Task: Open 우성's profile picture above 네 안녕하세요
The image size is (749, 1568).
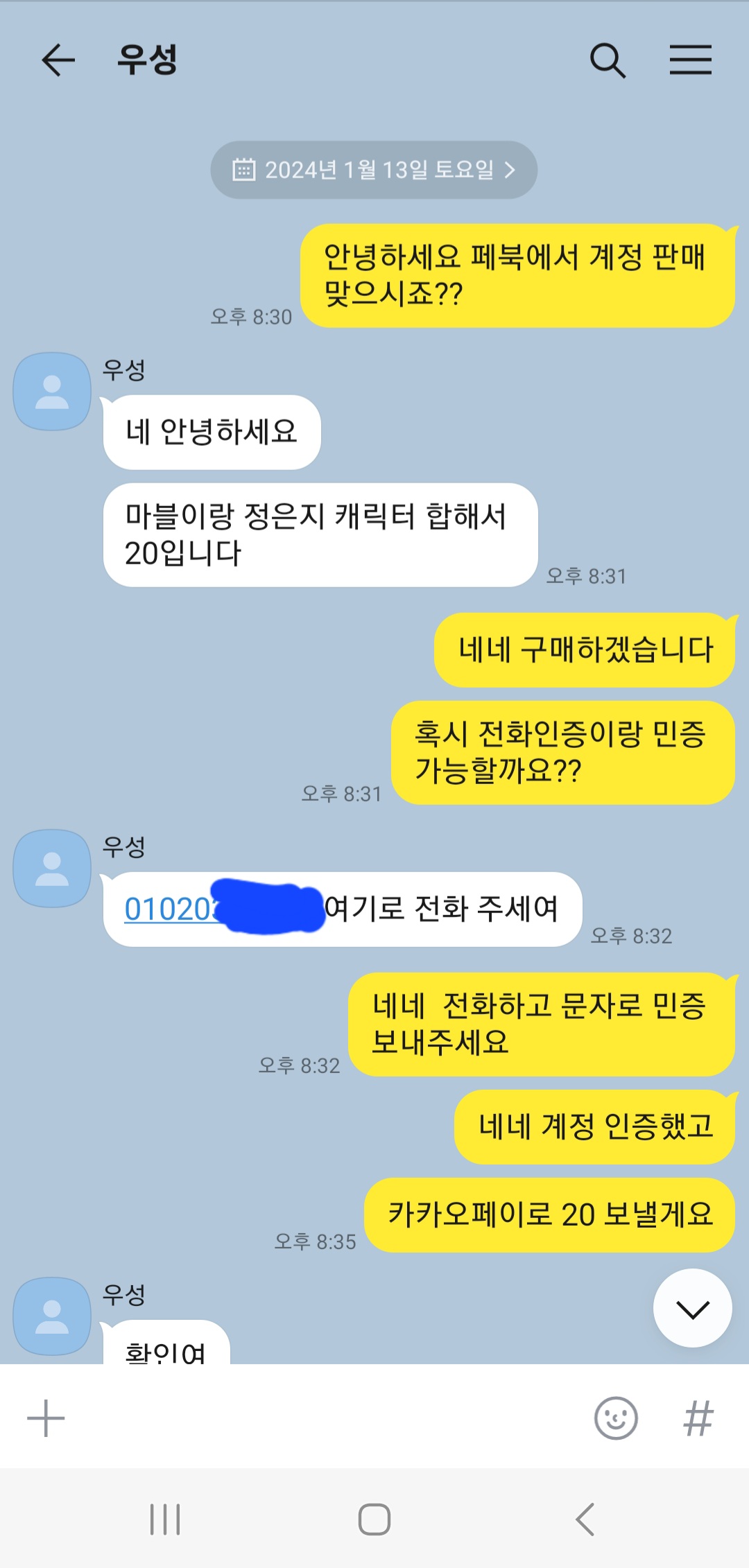Action: click(52, 391)
